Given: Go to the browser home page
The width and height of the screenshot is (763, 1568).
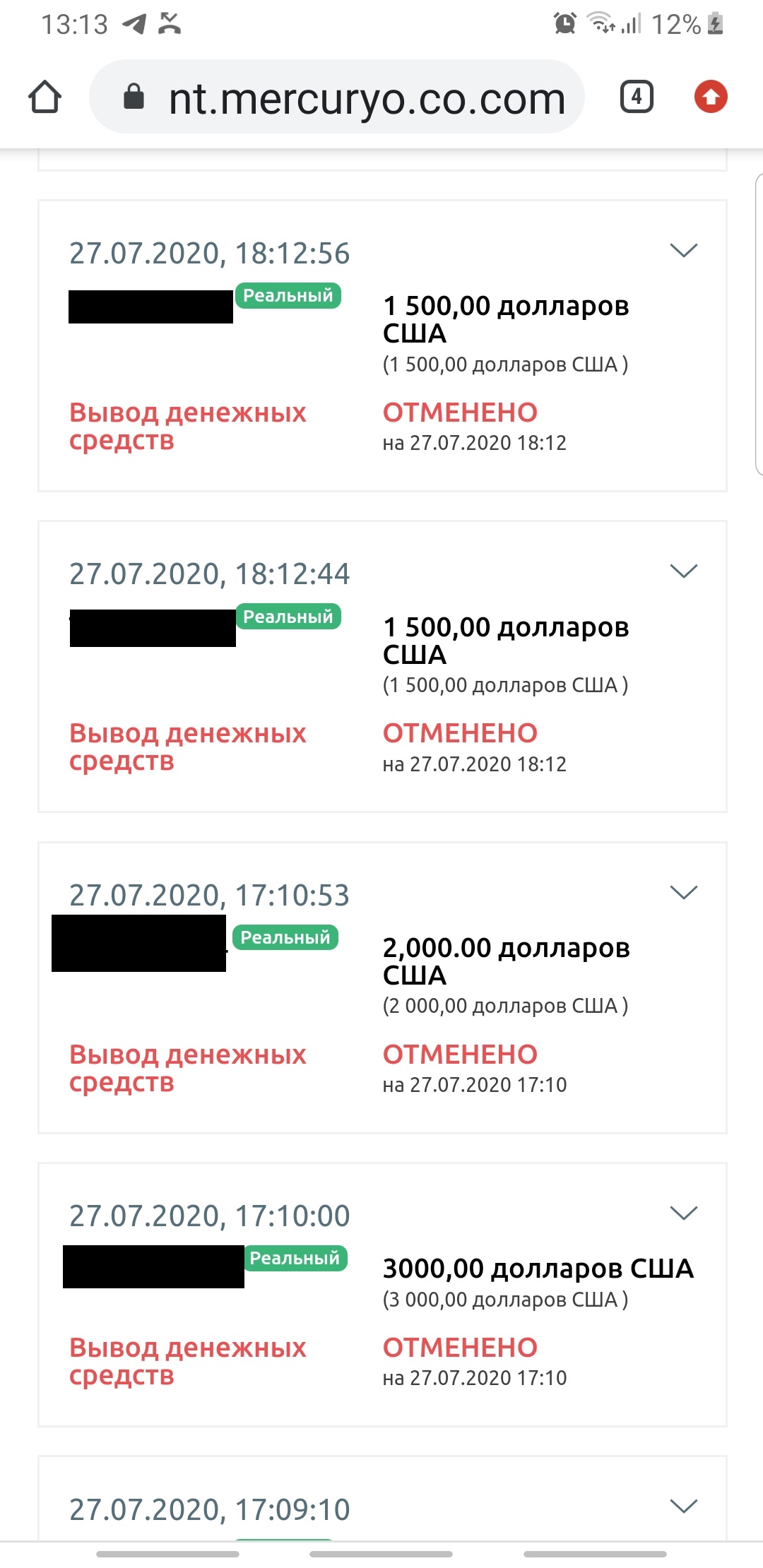Looking at the screenshot, I should coord(45,97).
